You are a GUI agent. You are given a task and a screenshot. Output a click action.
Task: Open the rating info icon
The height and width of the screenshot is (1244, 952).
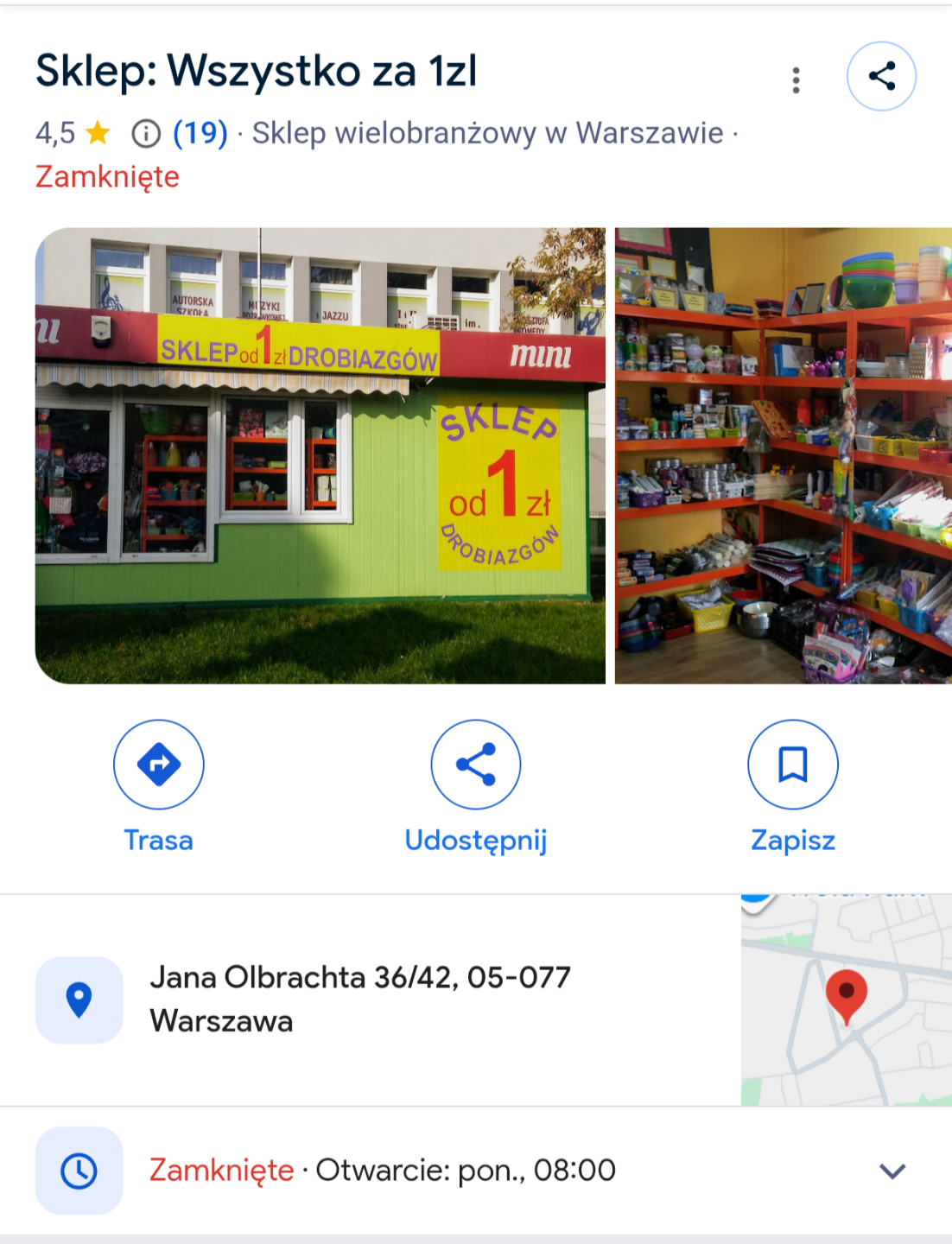click(146, 134)
